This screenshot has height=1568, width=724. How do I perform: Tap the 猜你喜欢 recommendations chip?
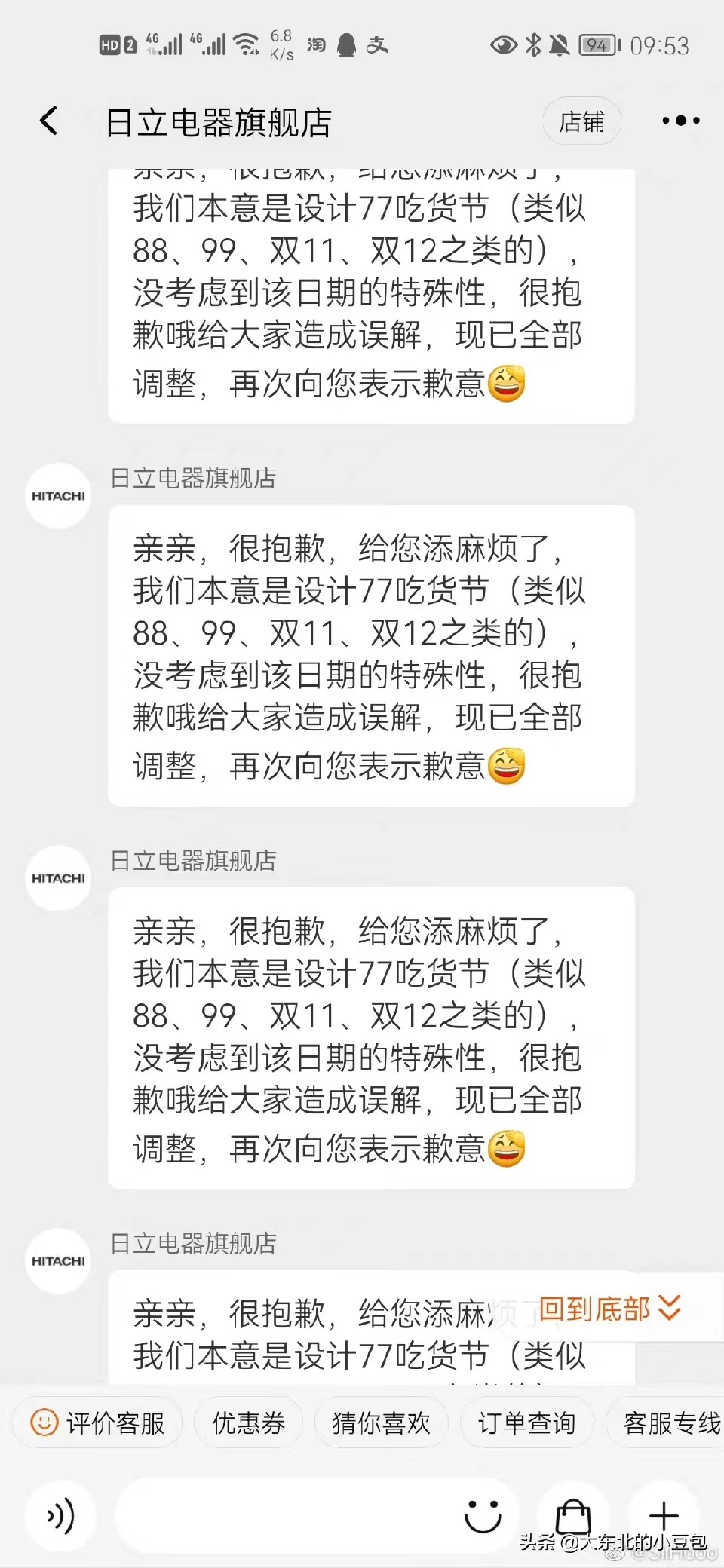pyautogui.click(x=381, y=1423)
